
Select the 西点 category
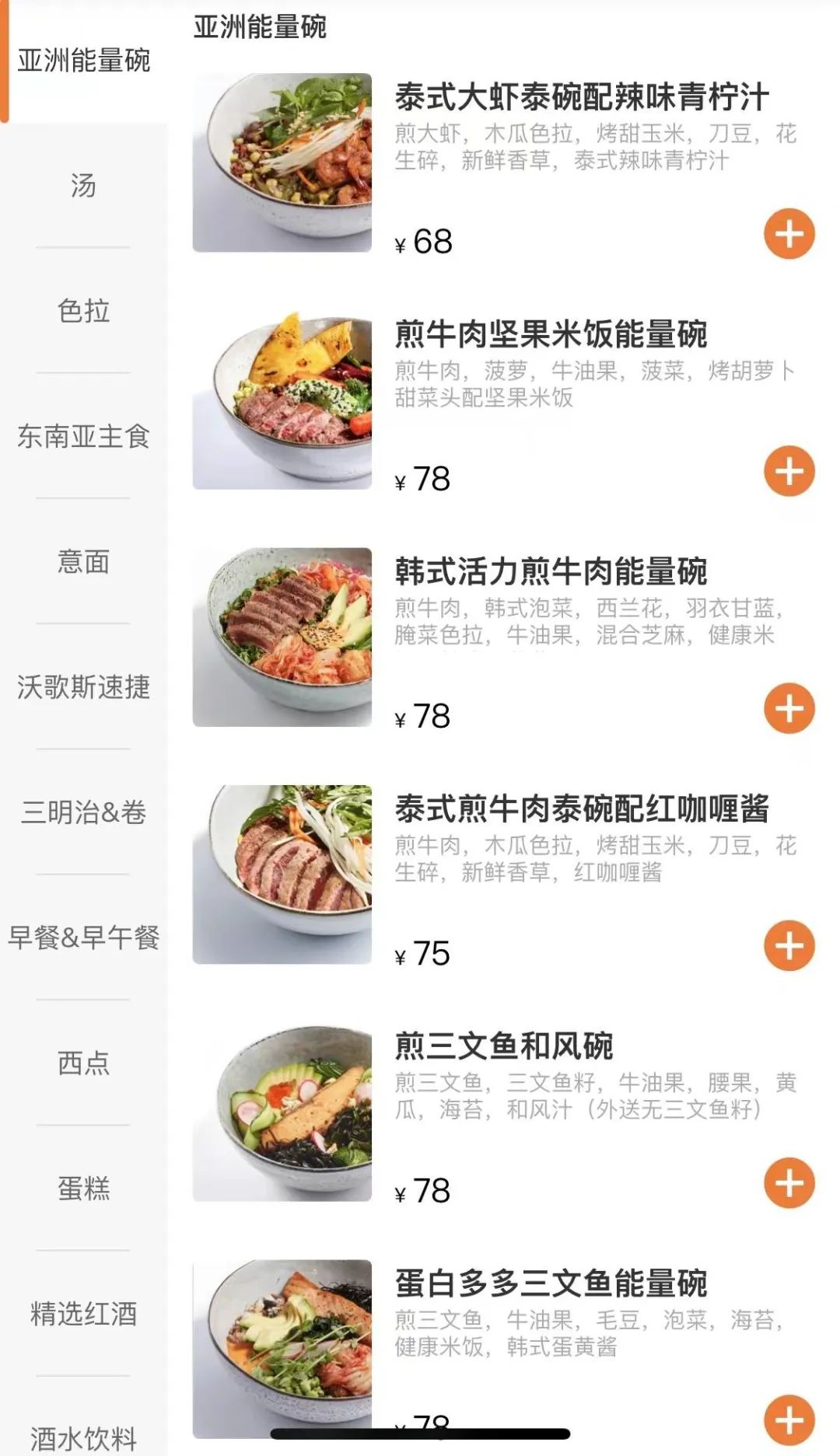coord(83,1063)
